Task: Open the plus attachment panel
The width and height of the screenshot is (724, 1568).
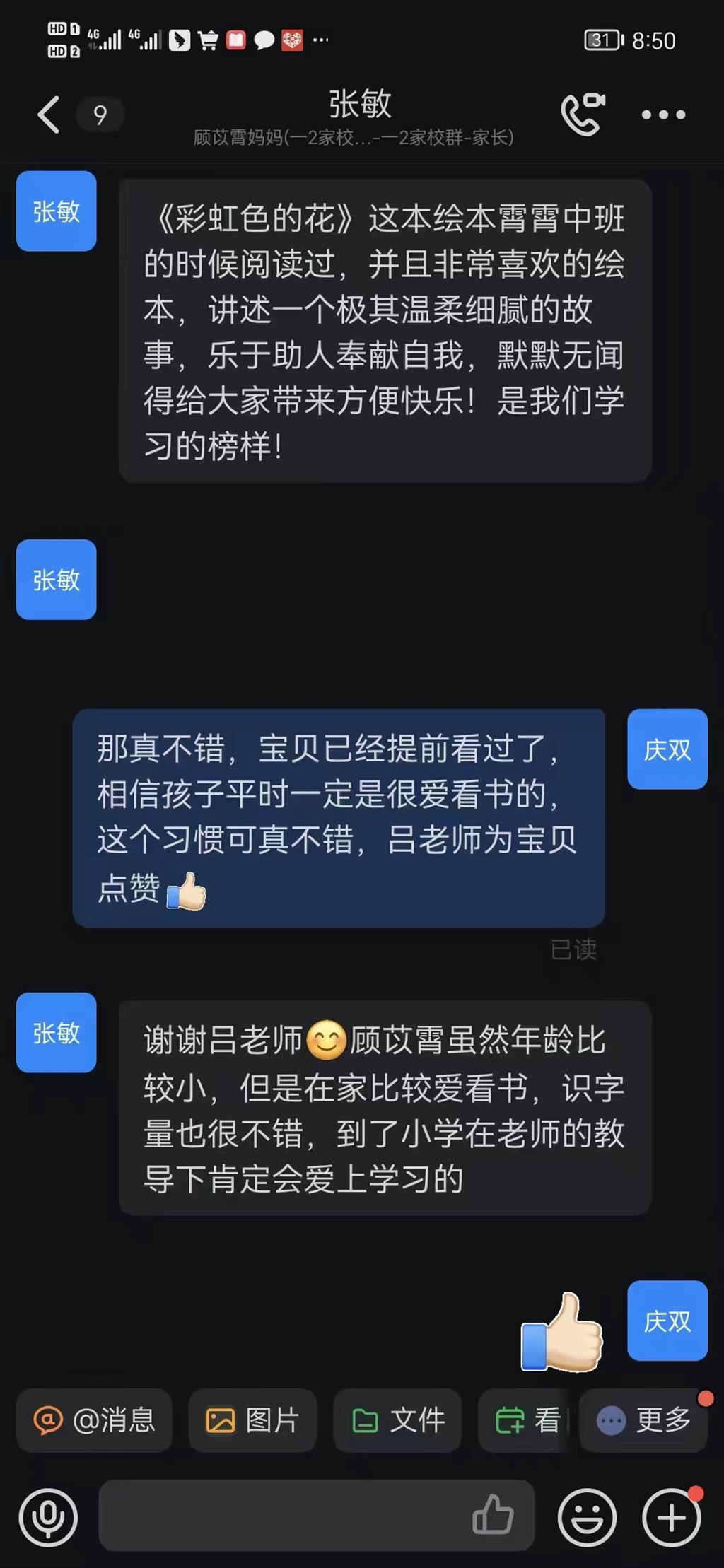Action: [x=672, y=1517]
